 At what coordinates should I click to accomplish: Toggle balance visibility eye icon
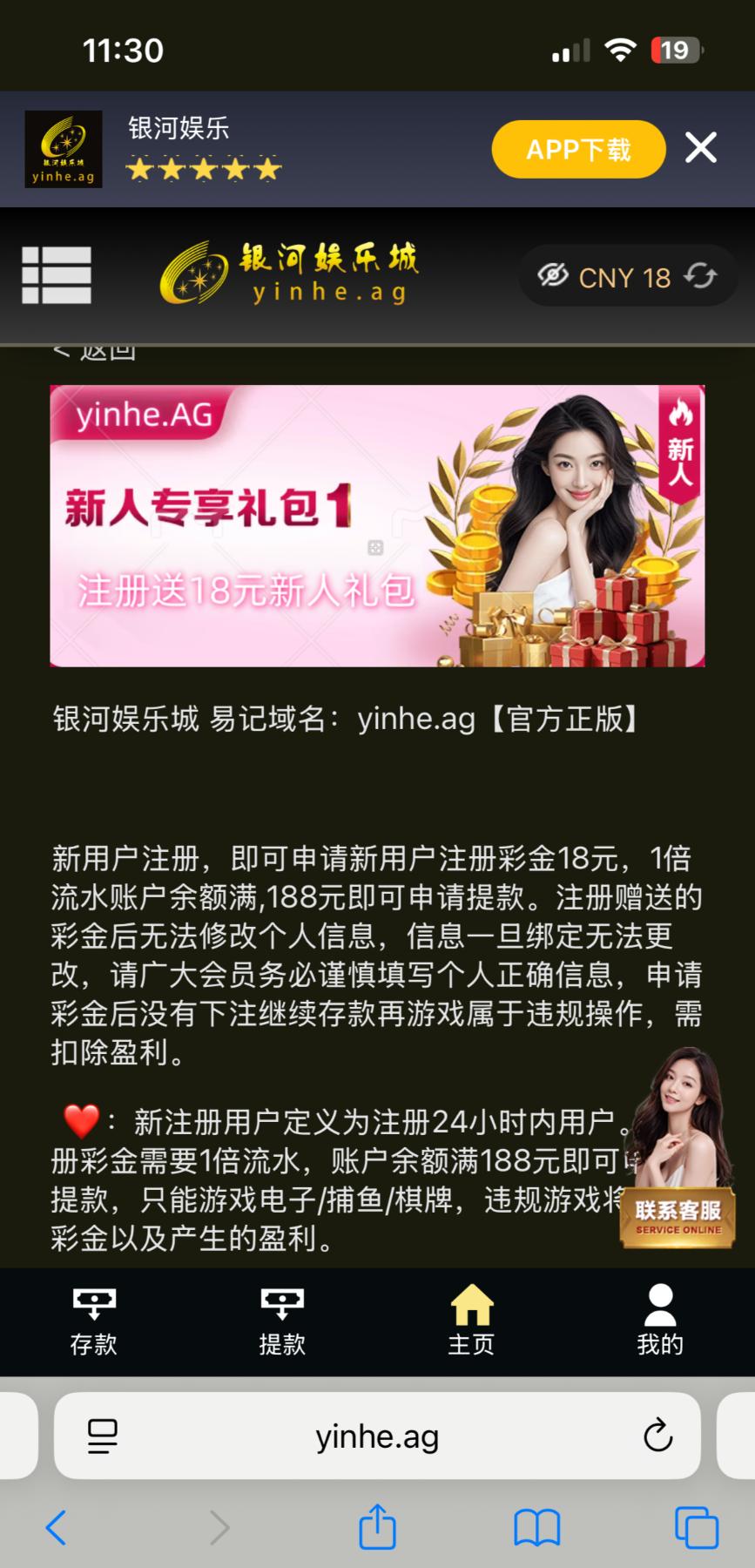[552, 276]
